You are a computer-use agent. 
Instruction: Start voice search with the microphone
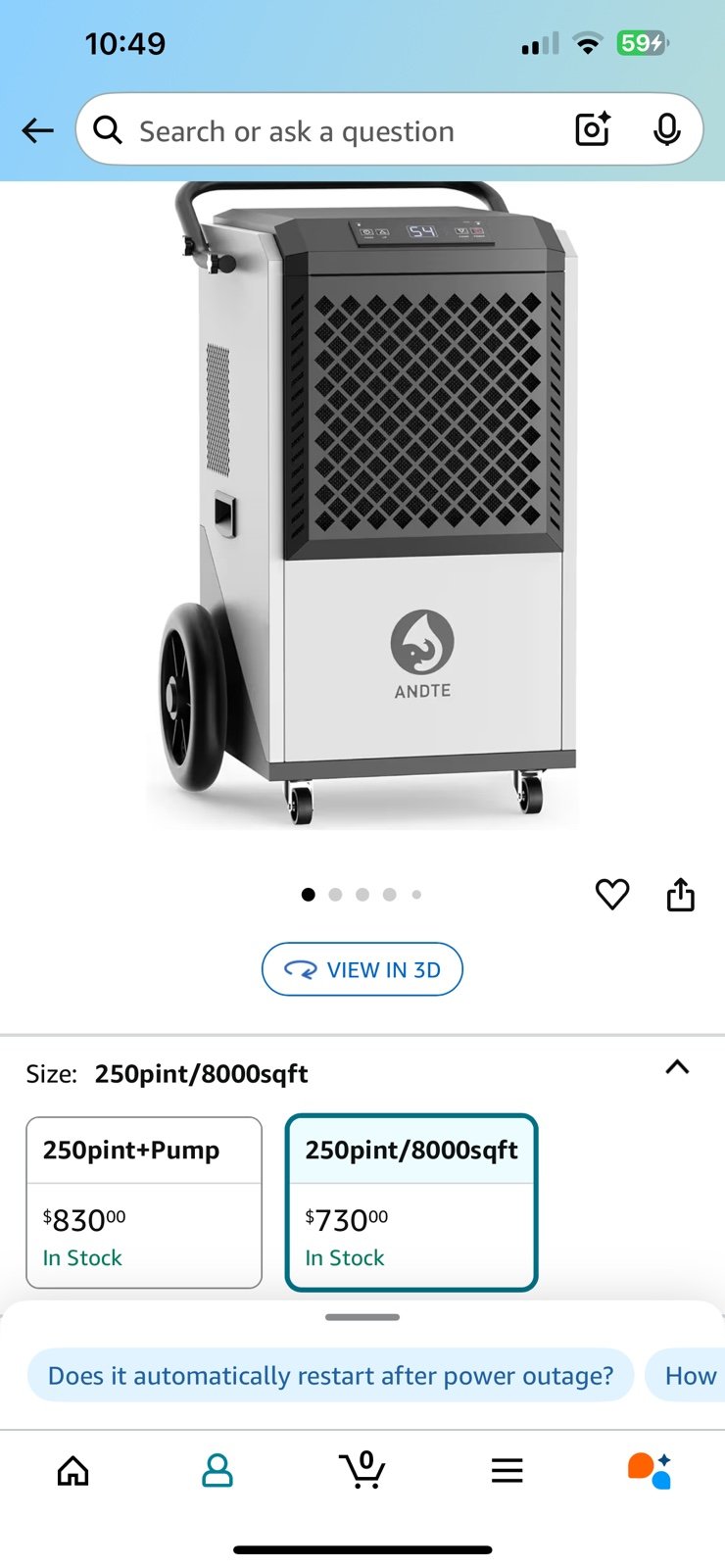[x=667, y=129]
